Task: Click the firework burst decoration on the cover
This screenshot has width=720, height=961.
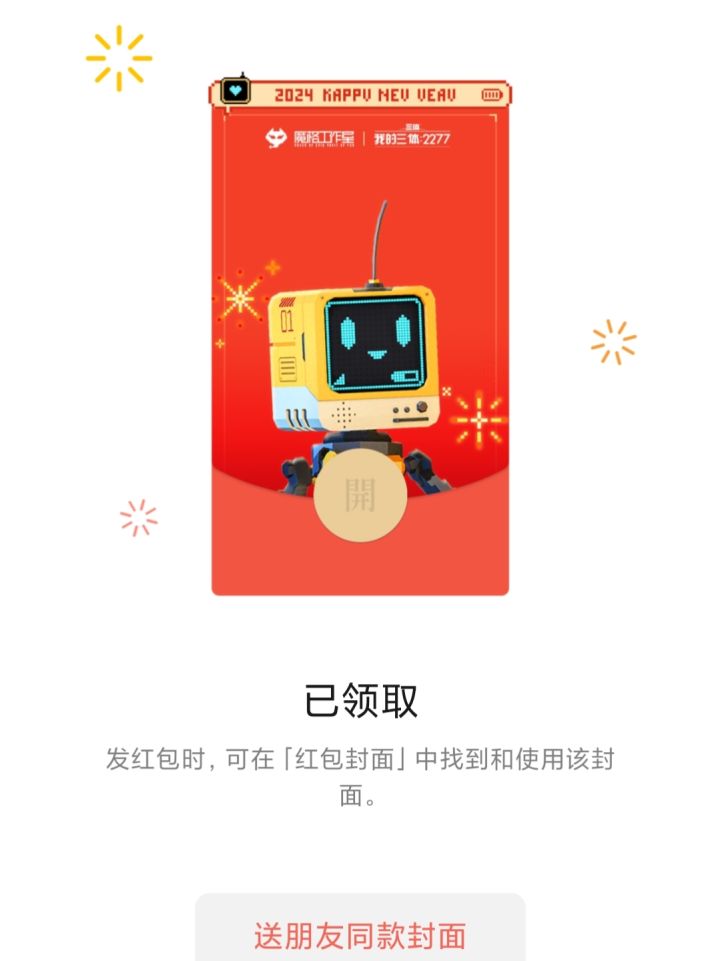Action: coord(240,300)
